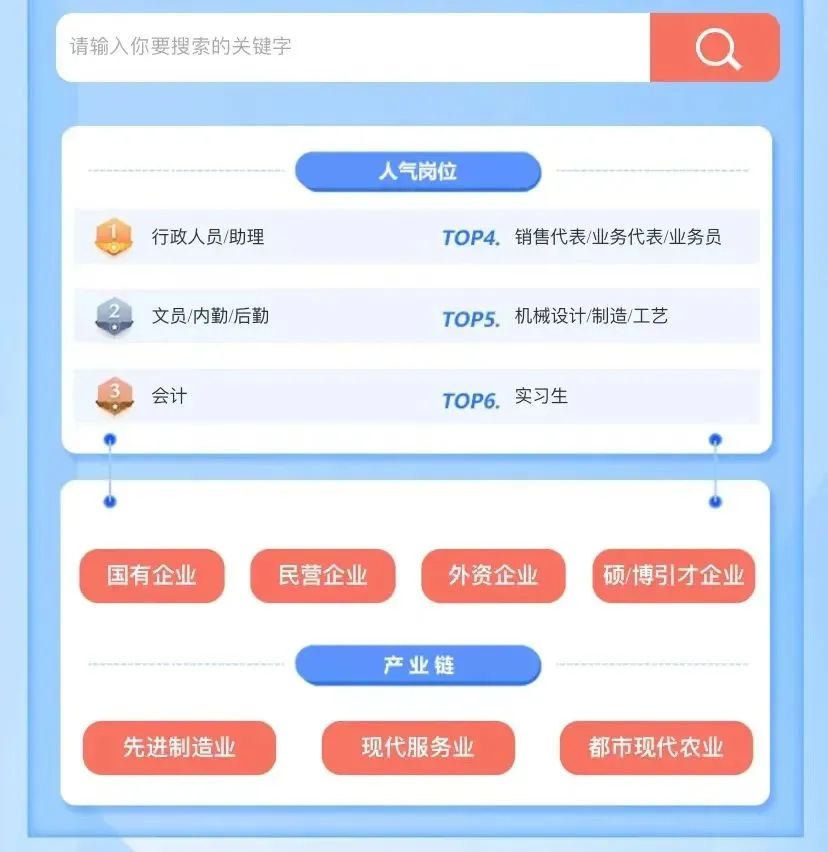Tap the keyword search input field

click(350, 47)
